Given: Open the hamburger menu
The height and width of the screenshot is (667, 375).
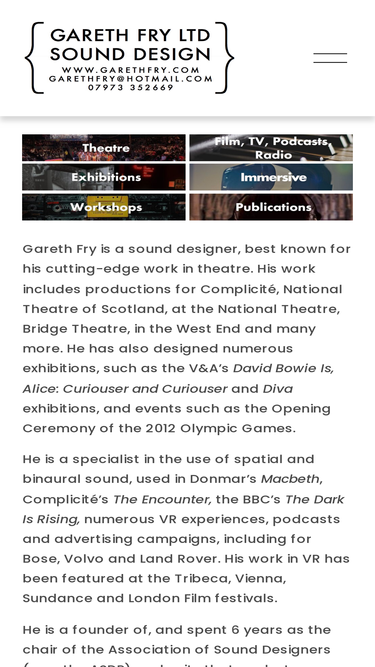Looking at the screenshot, I should (x=330, y=58).
